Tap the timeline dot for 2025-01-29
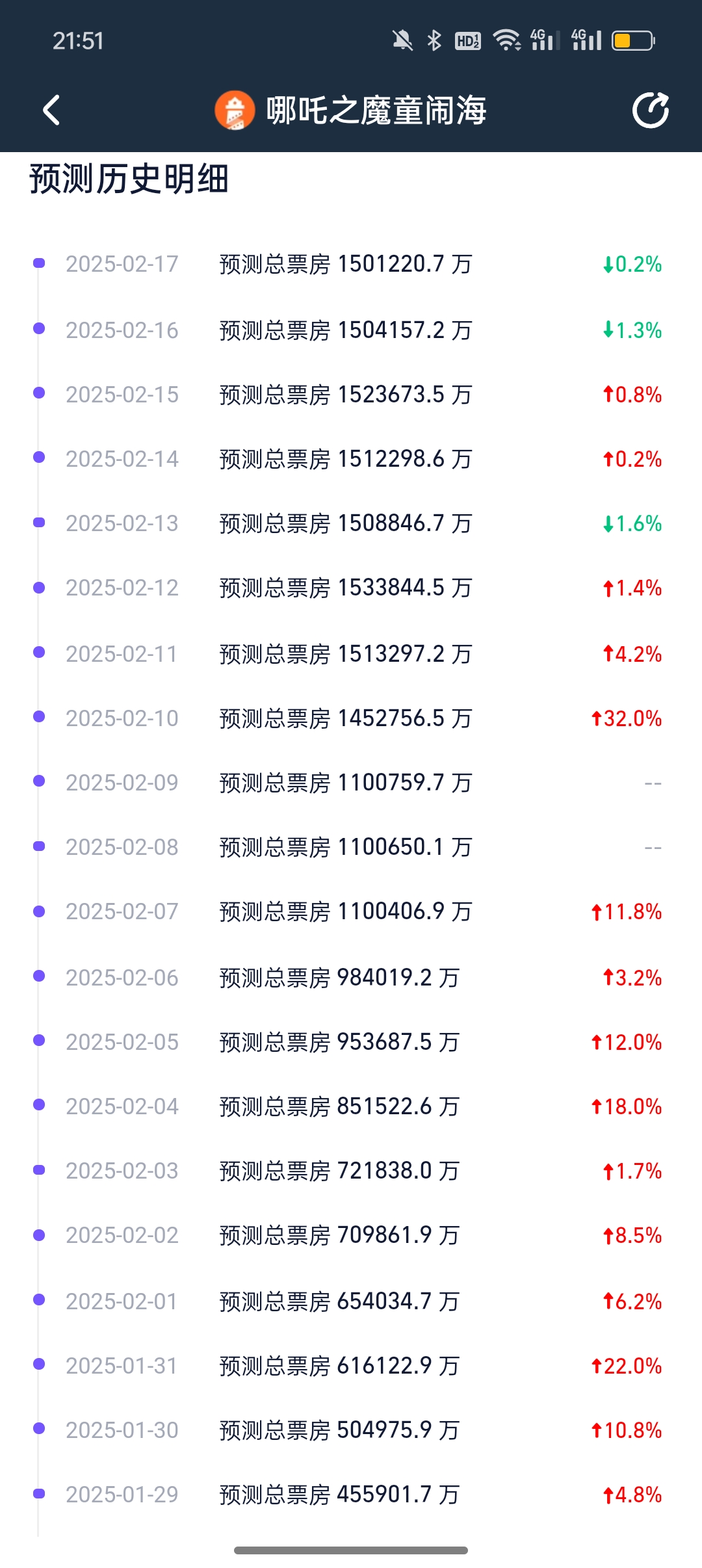702x1568 pixels. pos(40,1495)
